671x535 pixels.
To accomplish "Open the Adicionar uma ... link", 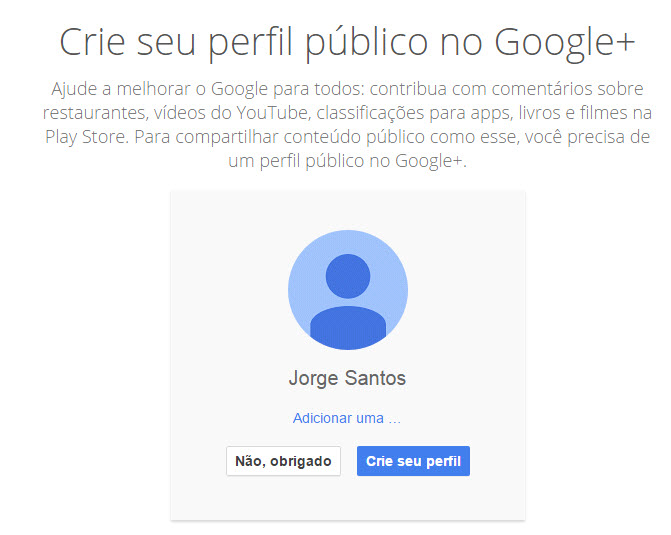I will pos(346,418).
